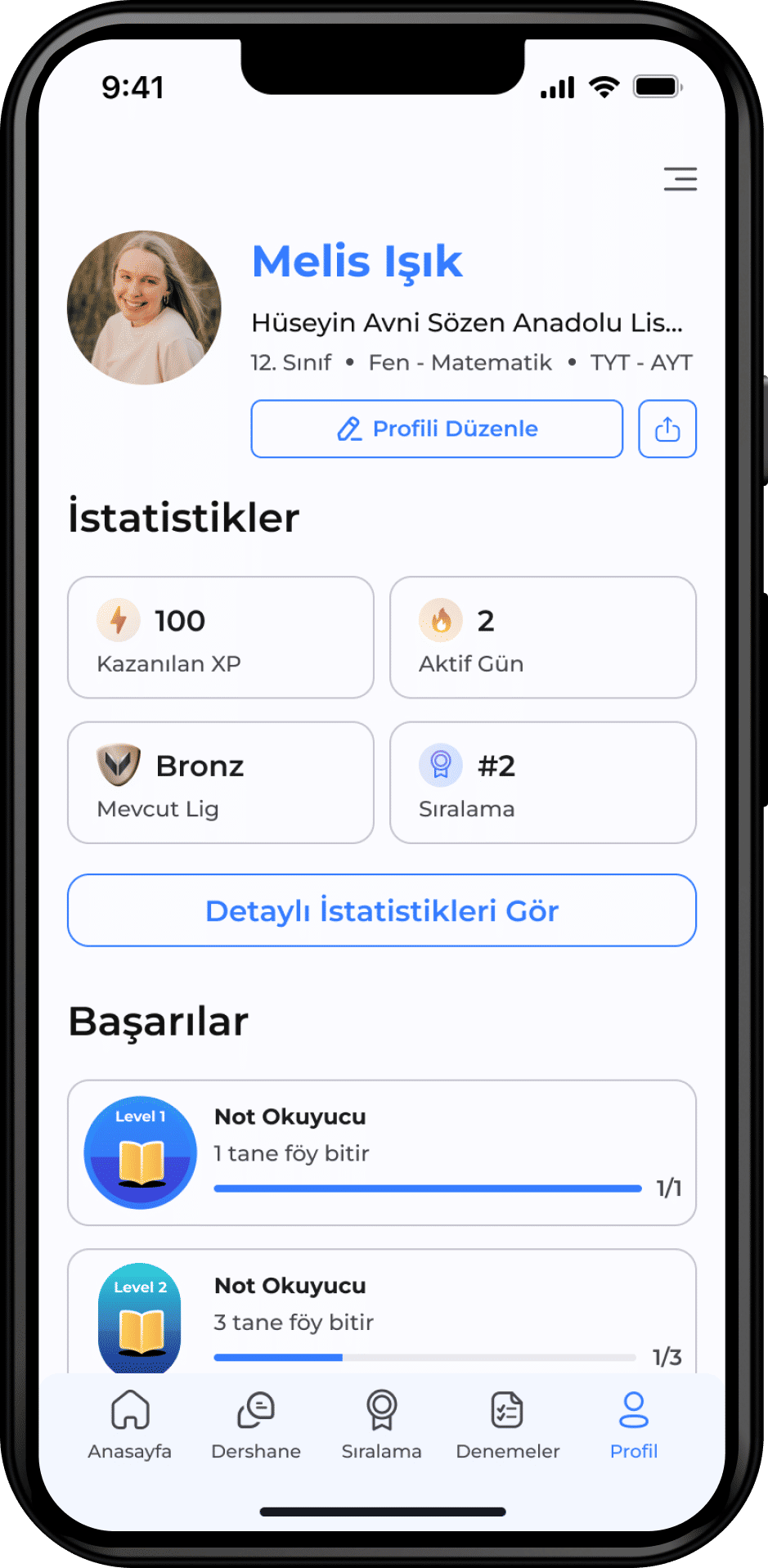Open the hamburger menu

(680, 178)
